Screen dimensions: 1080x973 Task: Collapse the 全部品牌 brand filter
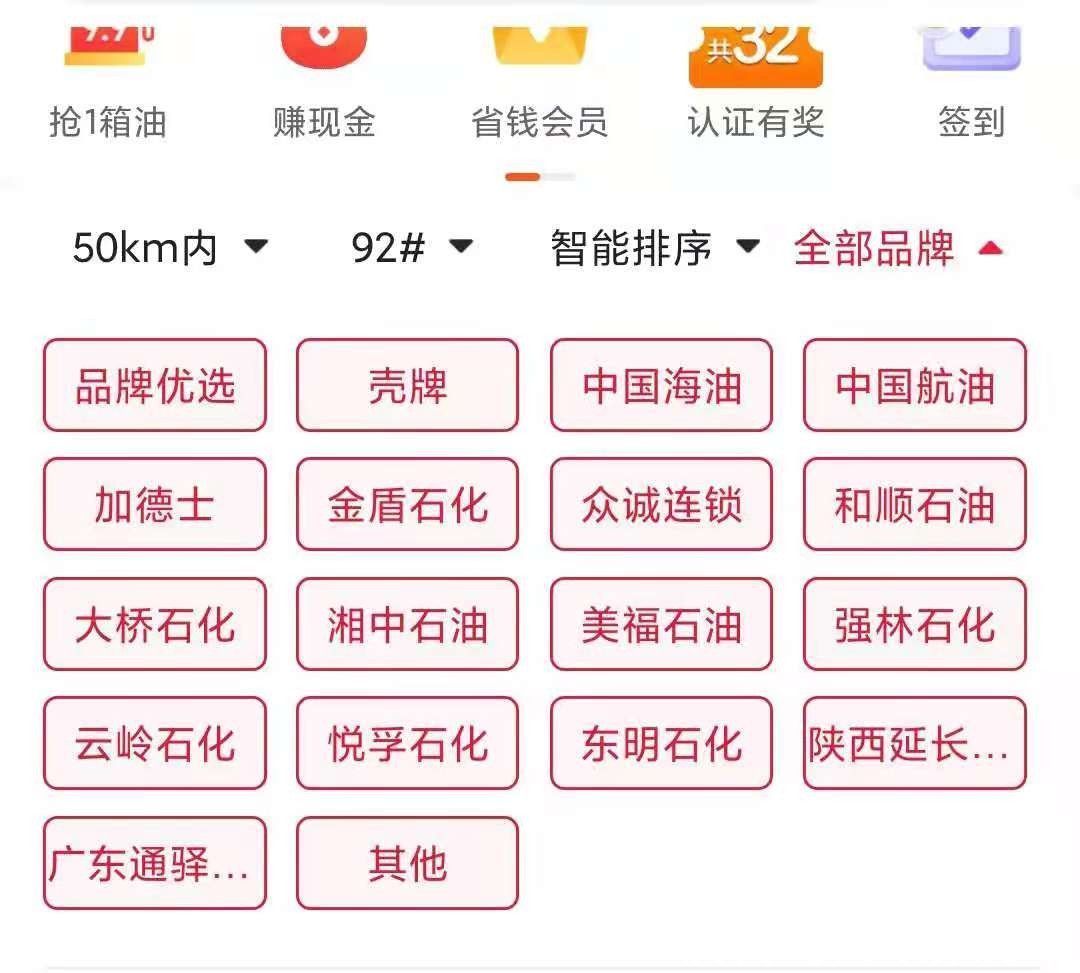coord(897,248)
